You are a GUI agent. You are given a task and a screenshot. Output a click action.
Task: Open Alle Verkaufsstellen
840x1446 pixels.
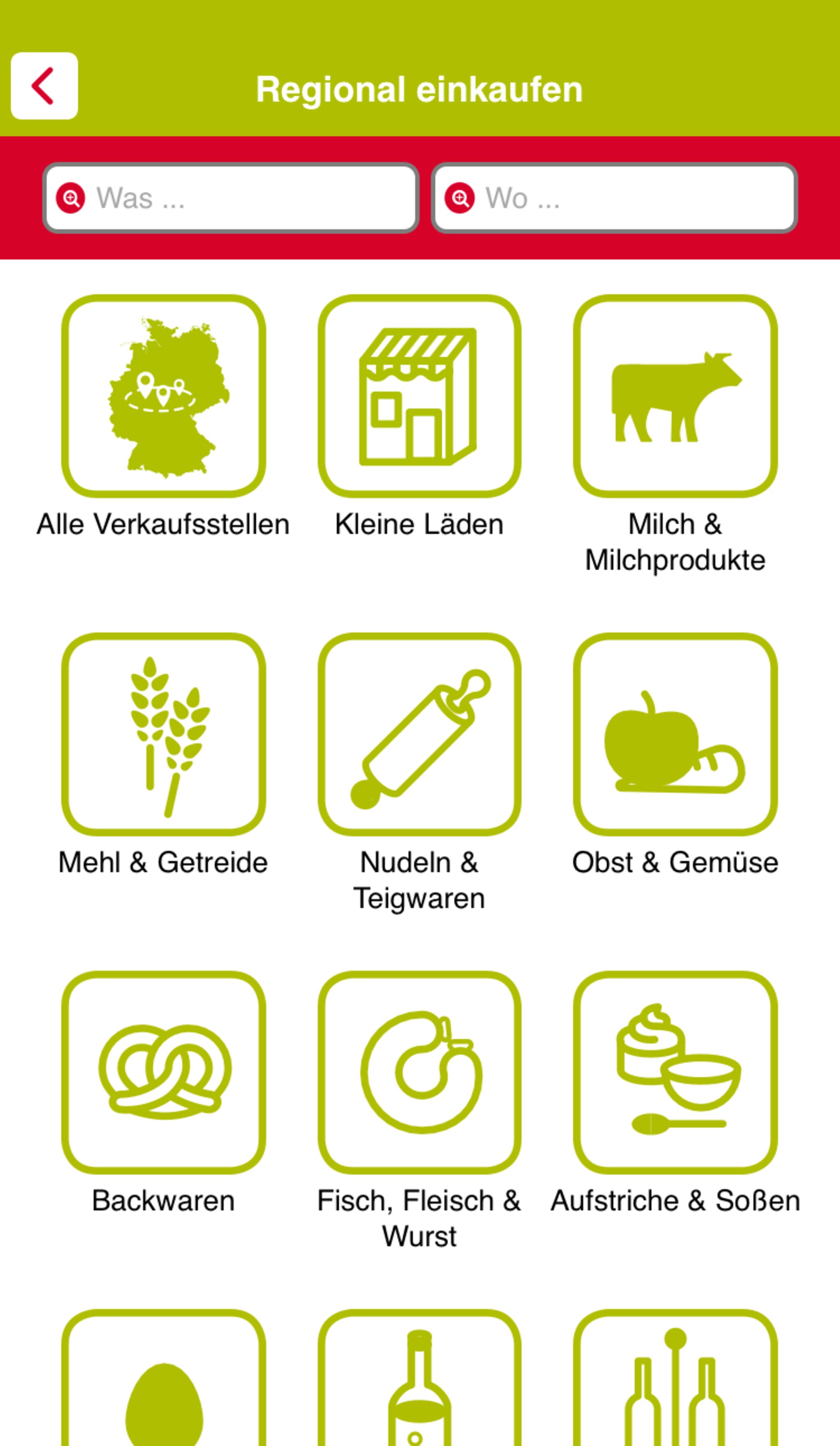[164, 396]
